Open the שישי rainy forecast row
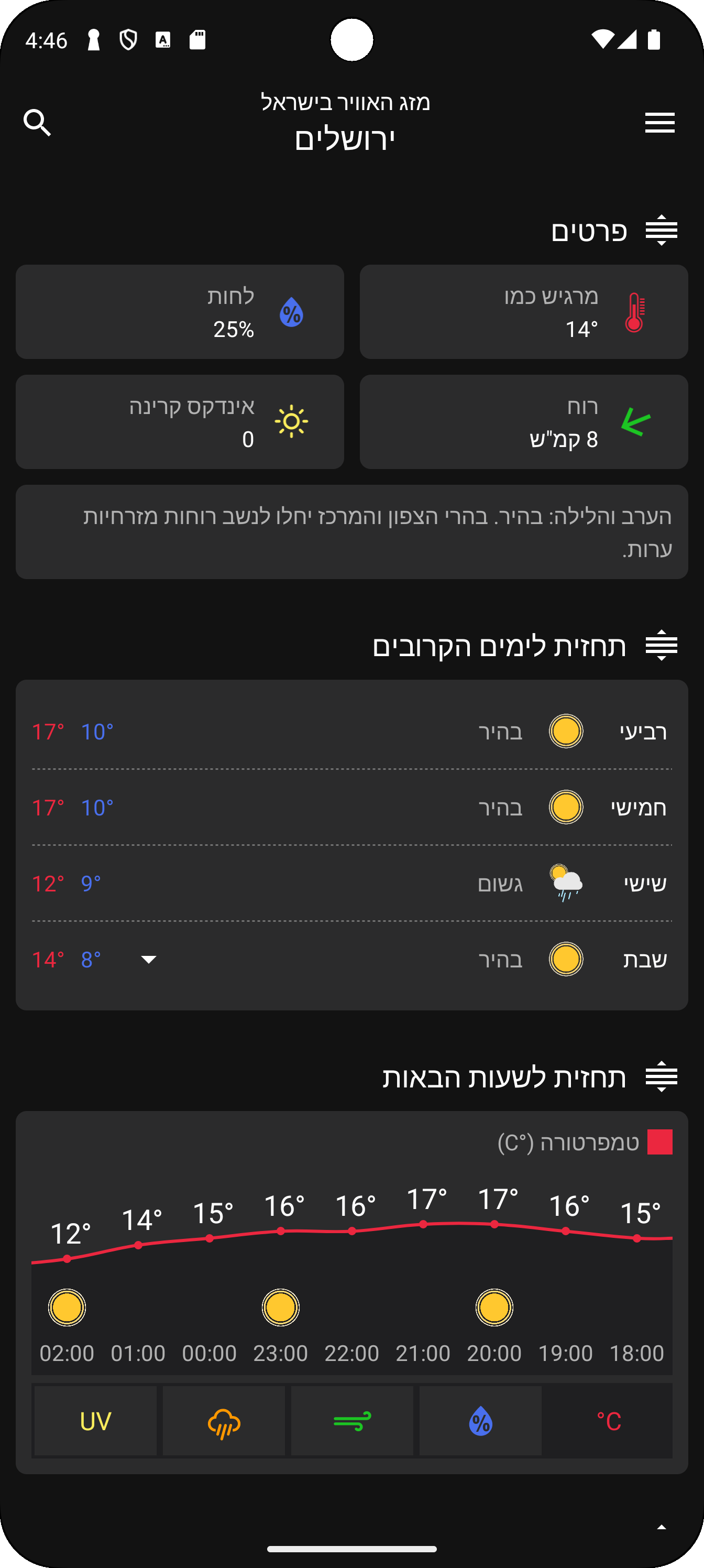Screen dimensions: 704x1568 coord(351,883)
